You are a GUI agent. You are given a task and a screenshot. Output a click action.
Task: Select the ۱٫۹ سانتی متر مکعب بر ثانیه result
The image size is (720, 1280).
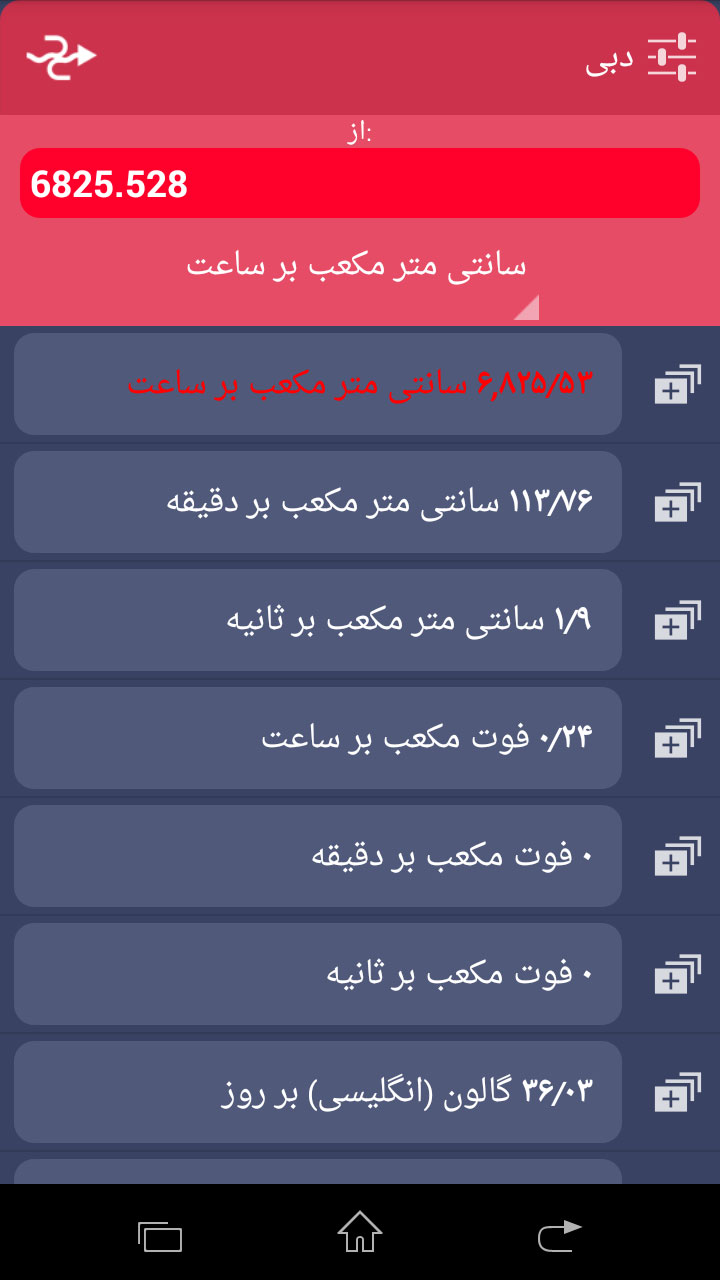click(318, 620)
